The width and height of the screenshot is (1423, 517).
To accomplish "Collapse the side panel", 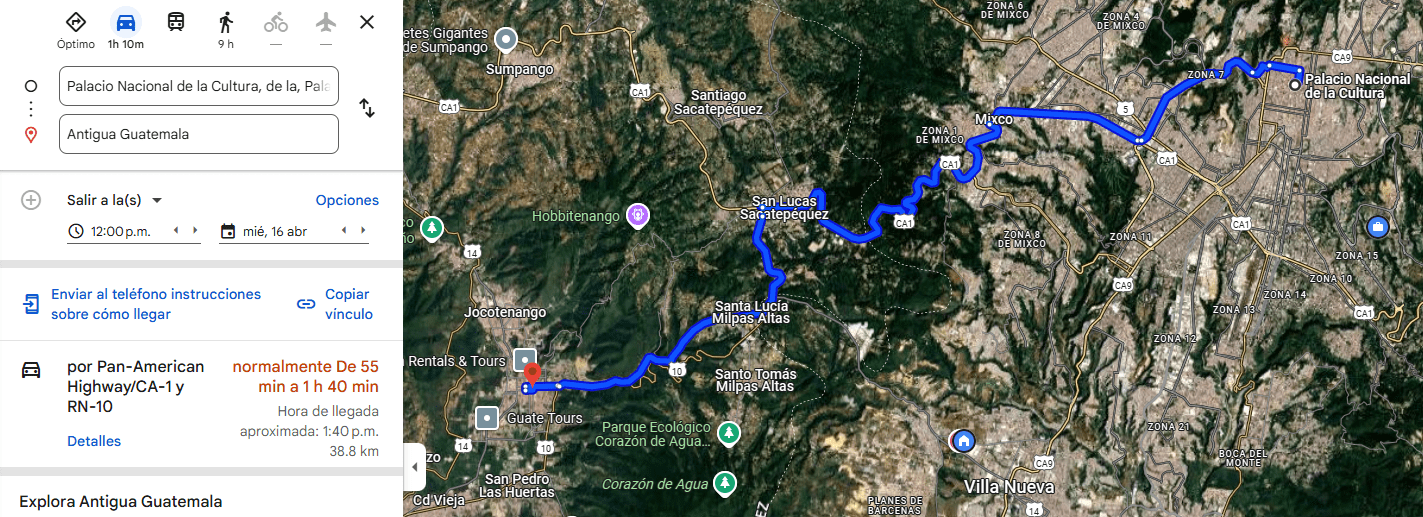I will (x=414, y=467).
